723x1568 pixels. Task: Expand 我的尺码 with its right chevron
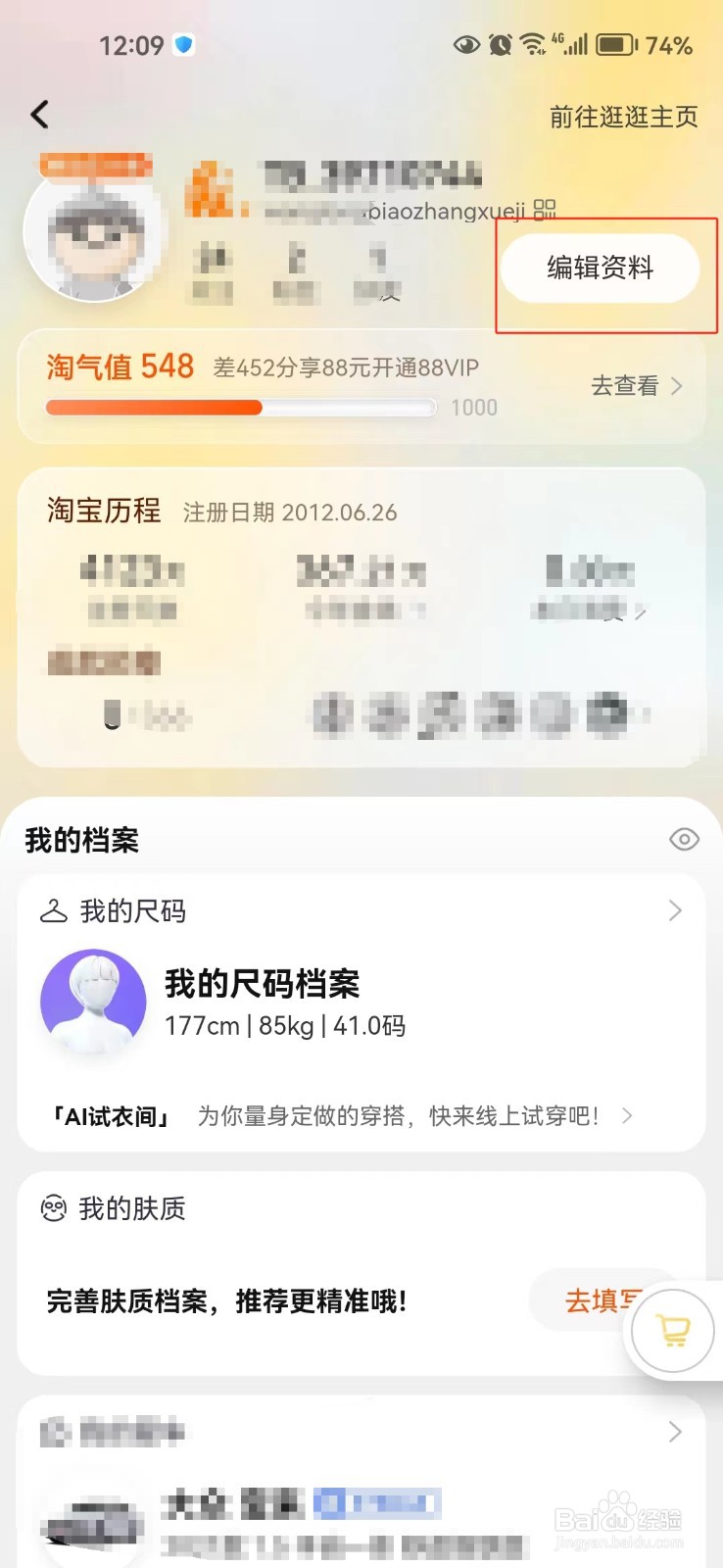[x=675, y=910]
